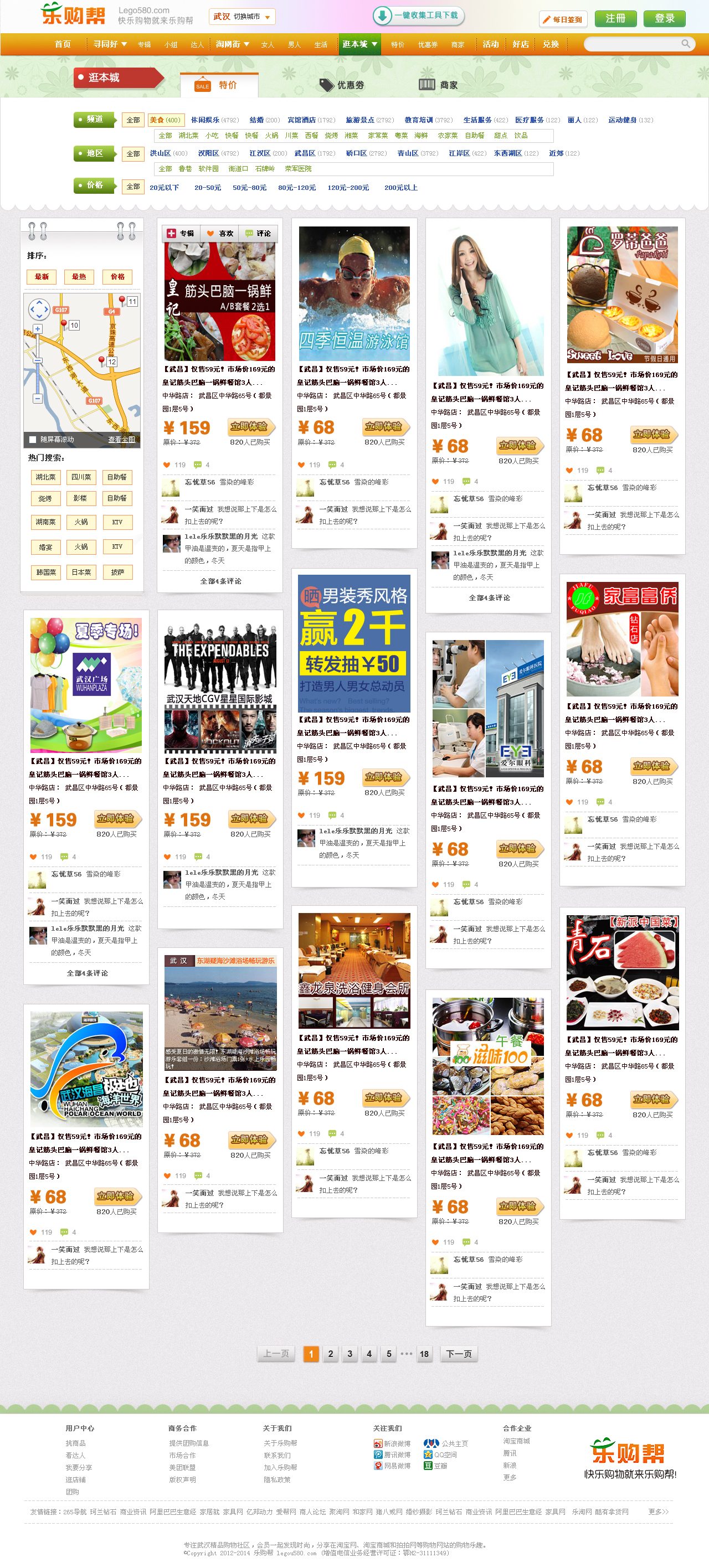Sort the listings by 最热

tap(79, 277)
